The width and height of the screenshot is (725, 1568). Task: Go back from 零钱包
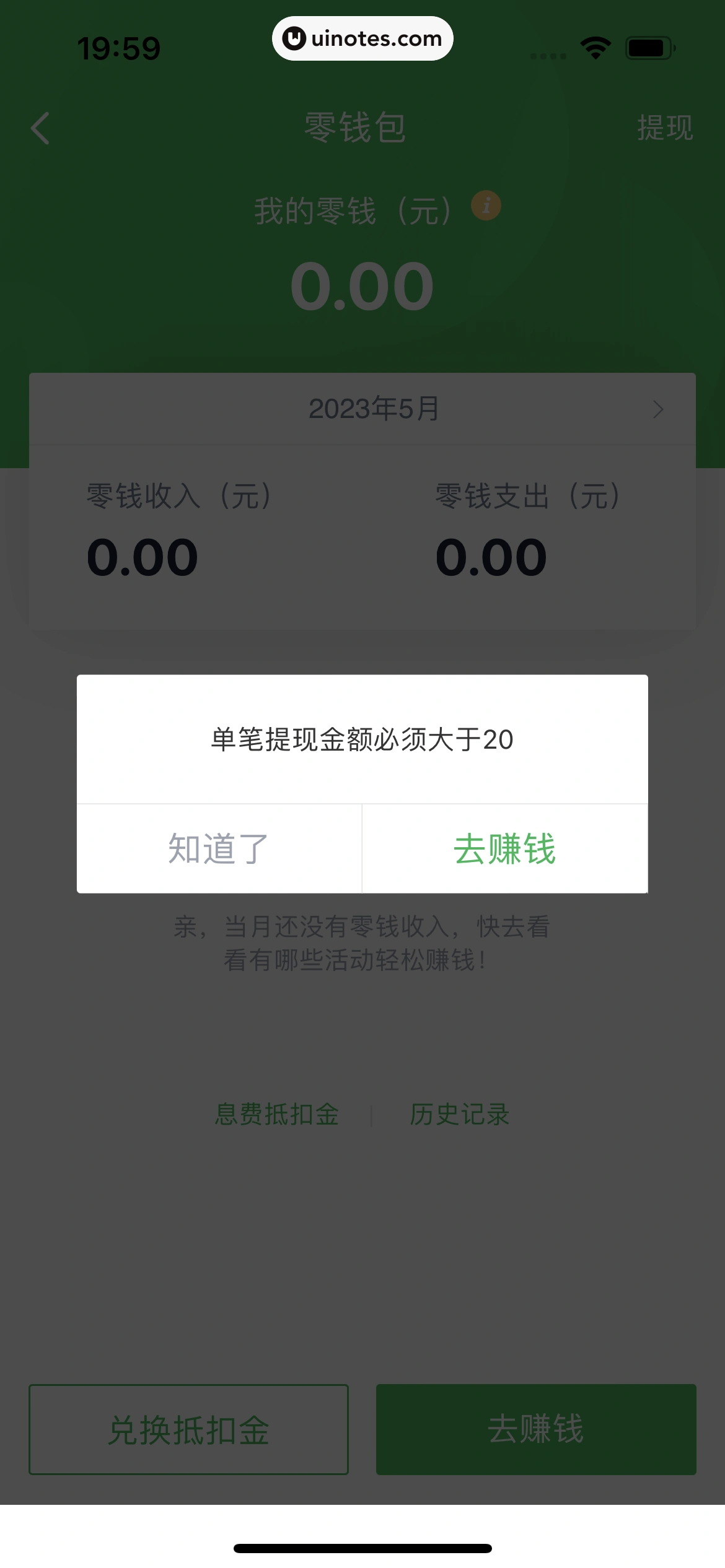click(x=40, y=128)
